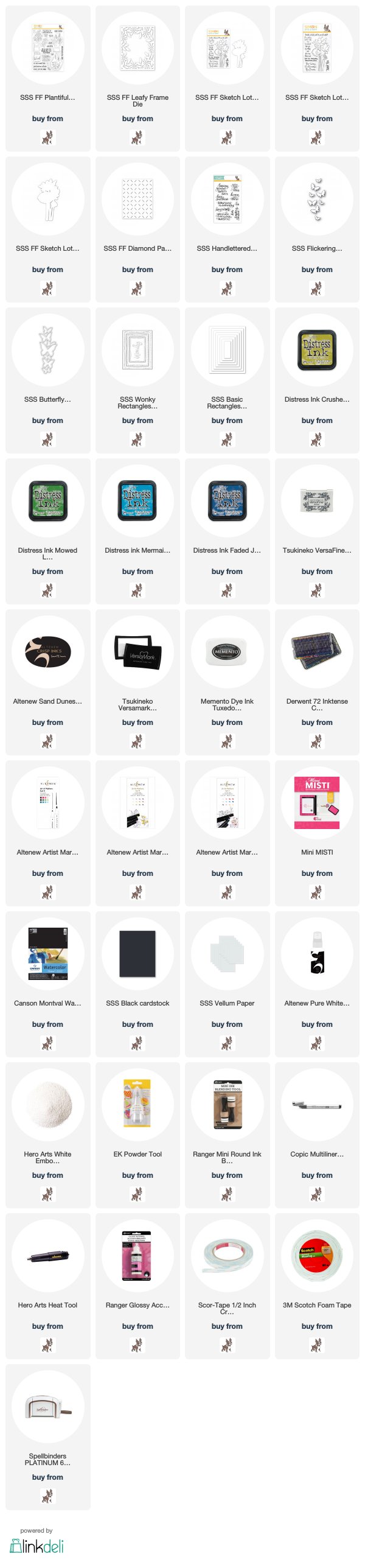Open the Hero Arts Heat Tool product
The image size is (365, 1568).
47,1256
